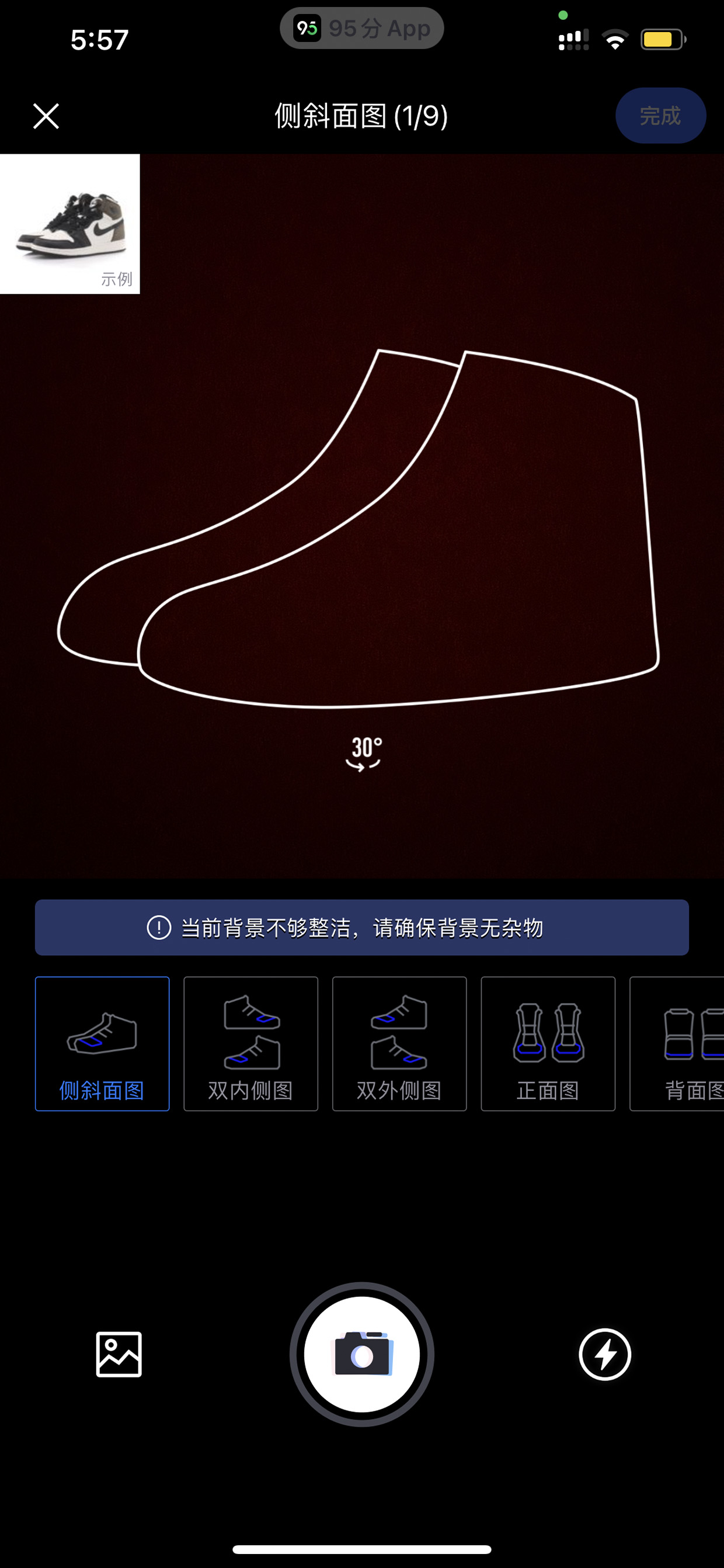Return to 95分 App via status pill
724x1568 pixels.
point(362,28)
